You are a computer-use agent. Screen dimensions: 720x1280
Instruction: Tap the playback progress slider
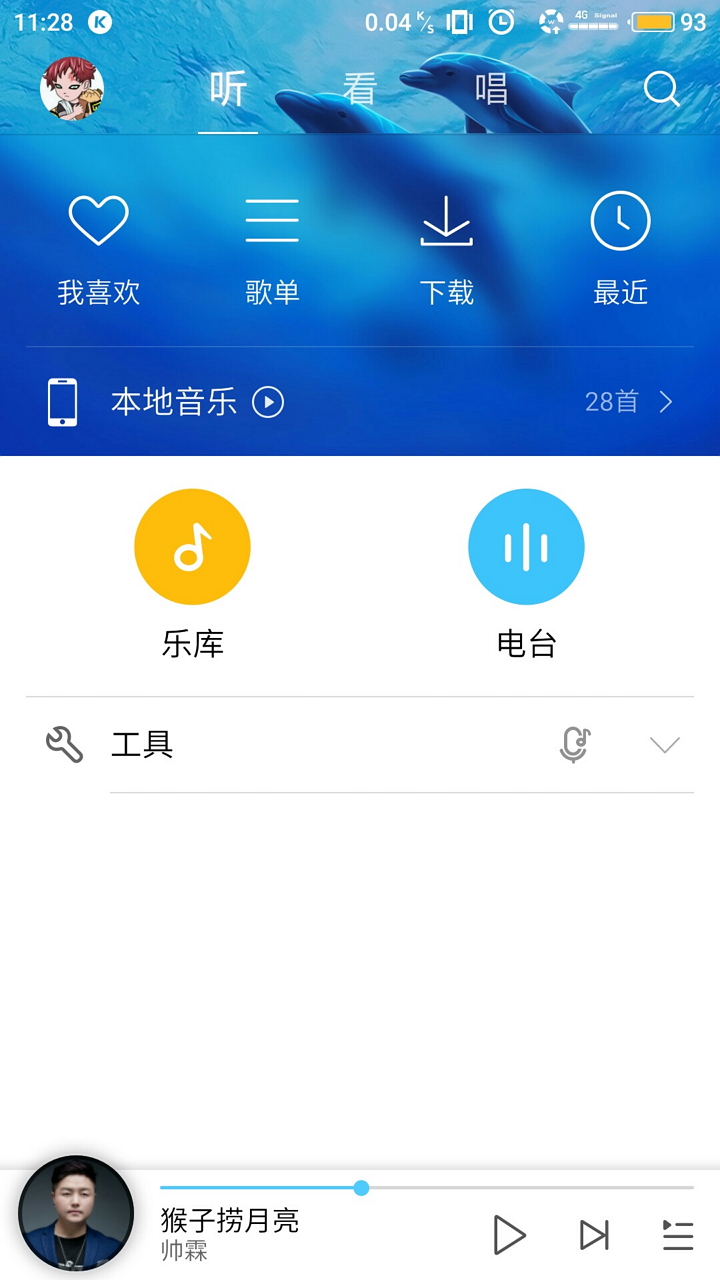(427, 1188)
